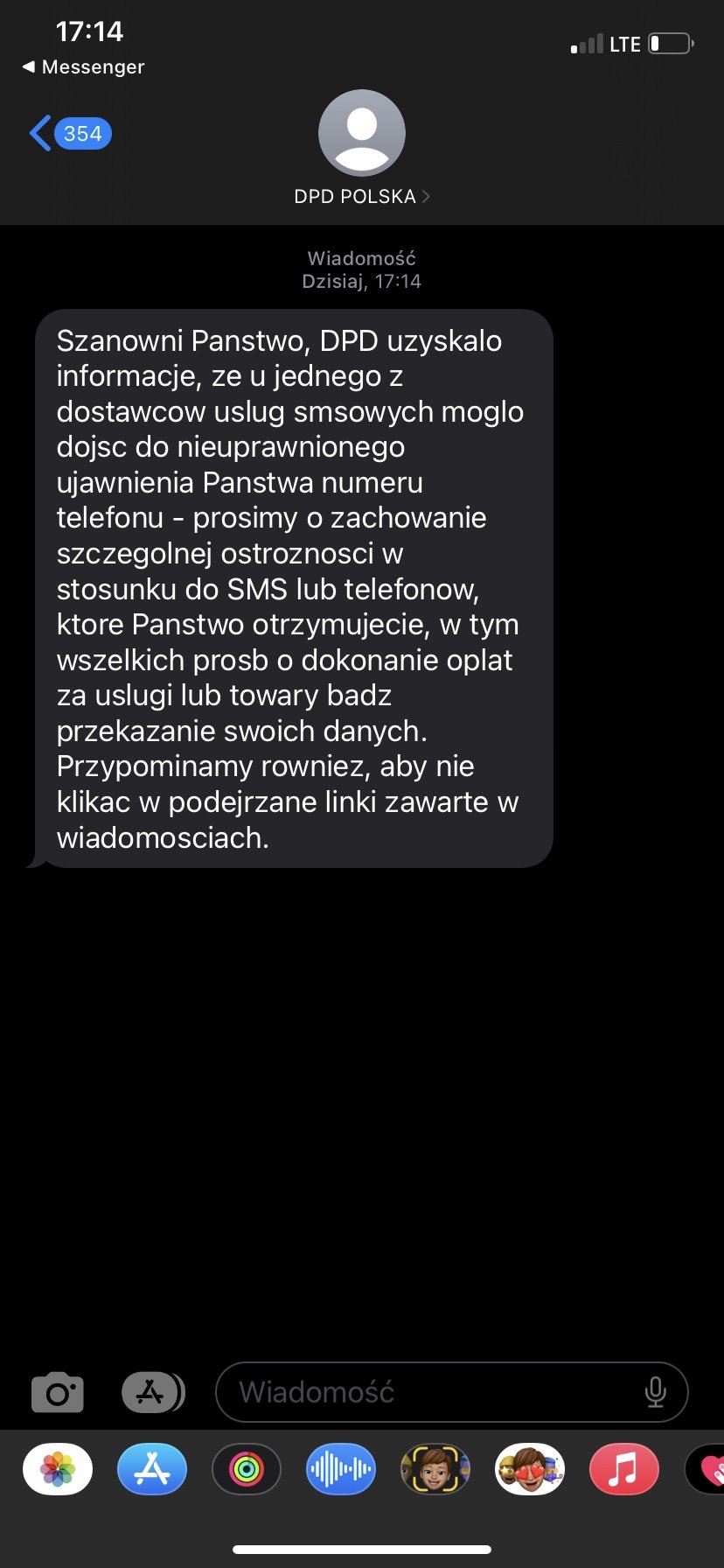Open the audio waveform message app

point(341,1469)
